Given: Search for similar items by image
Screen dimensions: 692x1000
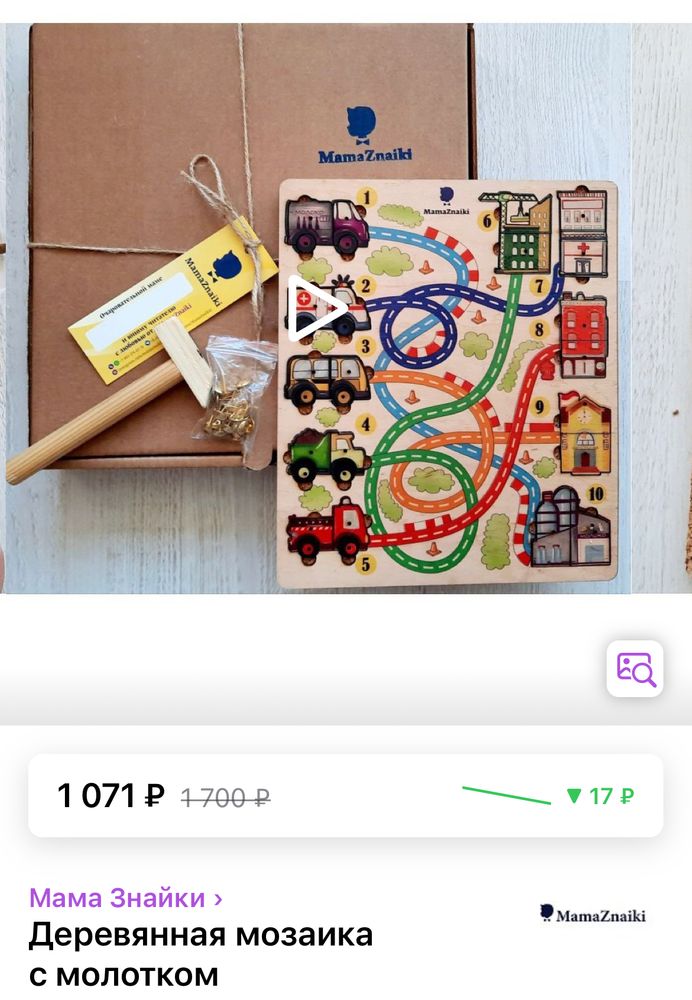Looking at the screenshot, I should 635,668.
